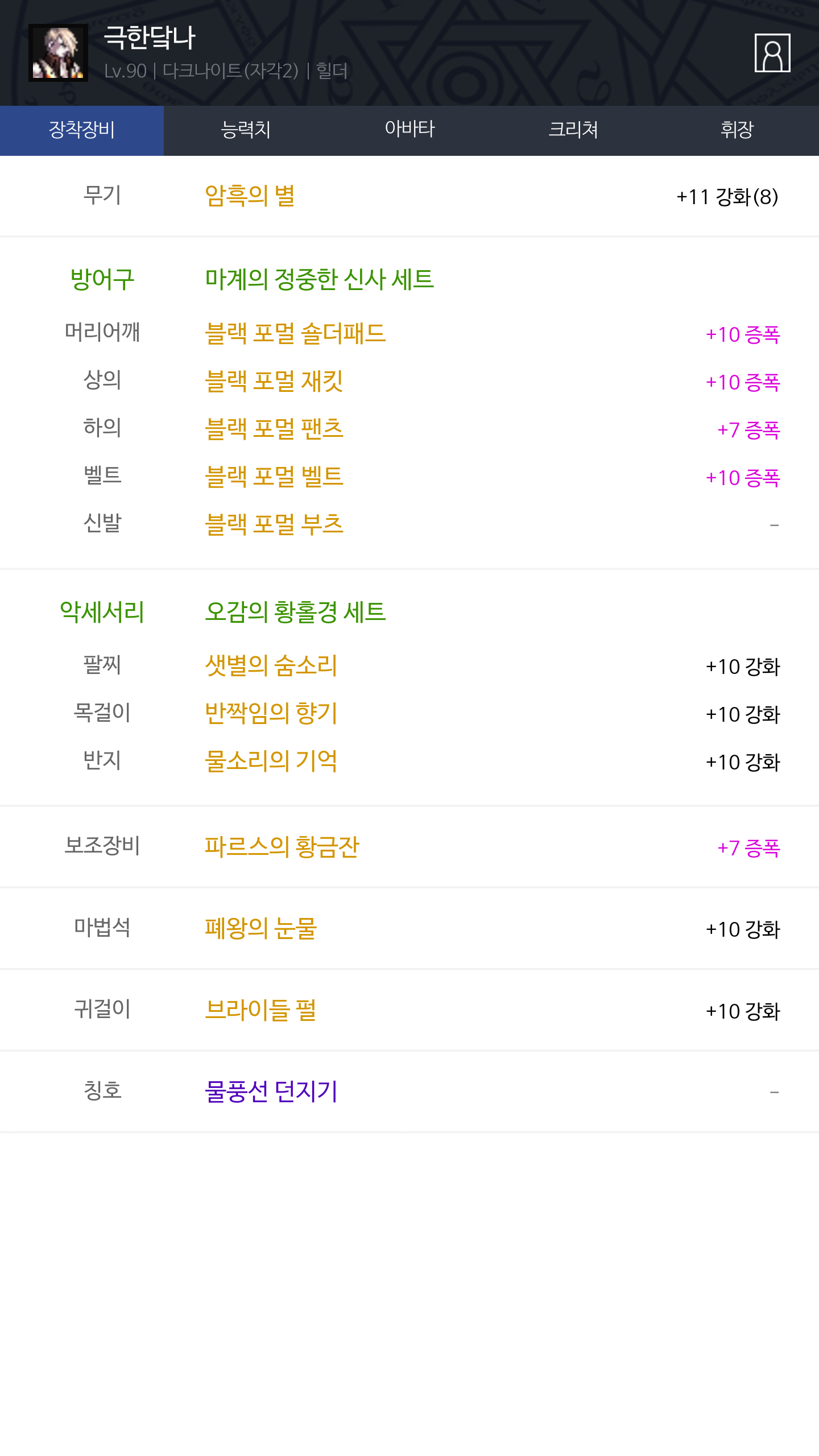The height and width of the screenshot is (1456, 819).
Task: Open the bracelet 샛별의 숨소리
Action: [x=271, y=665]
